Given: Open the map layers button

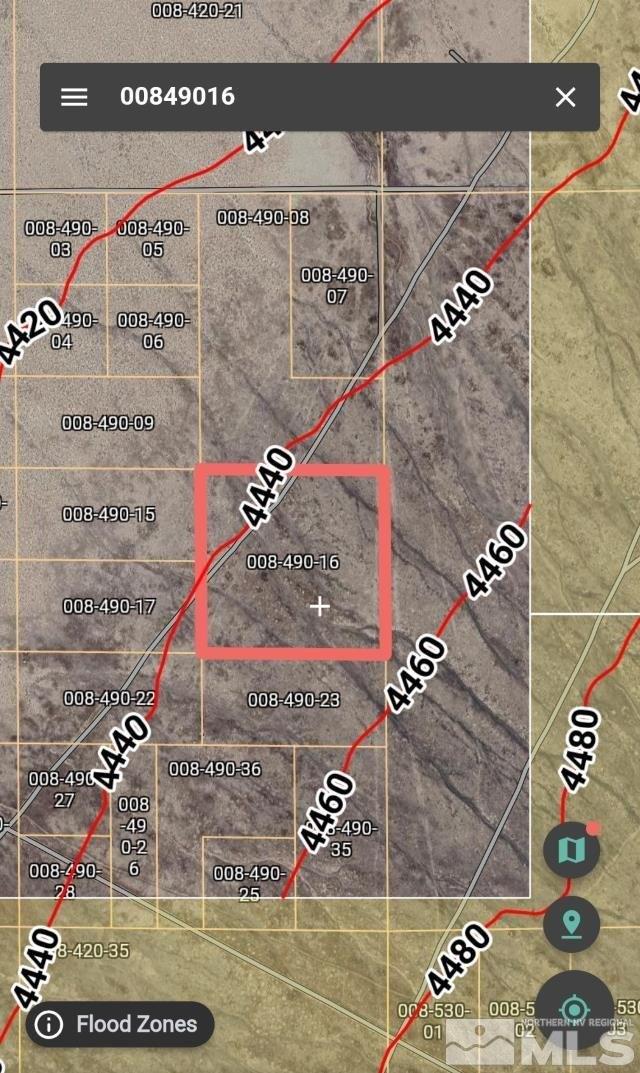Looking at the screenshot, I should [x=572, y=849].
